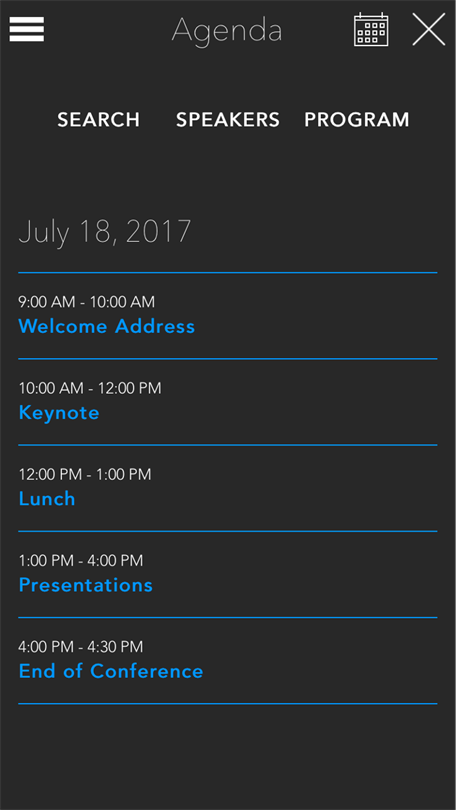Viewport: 456px width, 810px height.
Task: Open the Presentations session
Action: tap(228, 574)
